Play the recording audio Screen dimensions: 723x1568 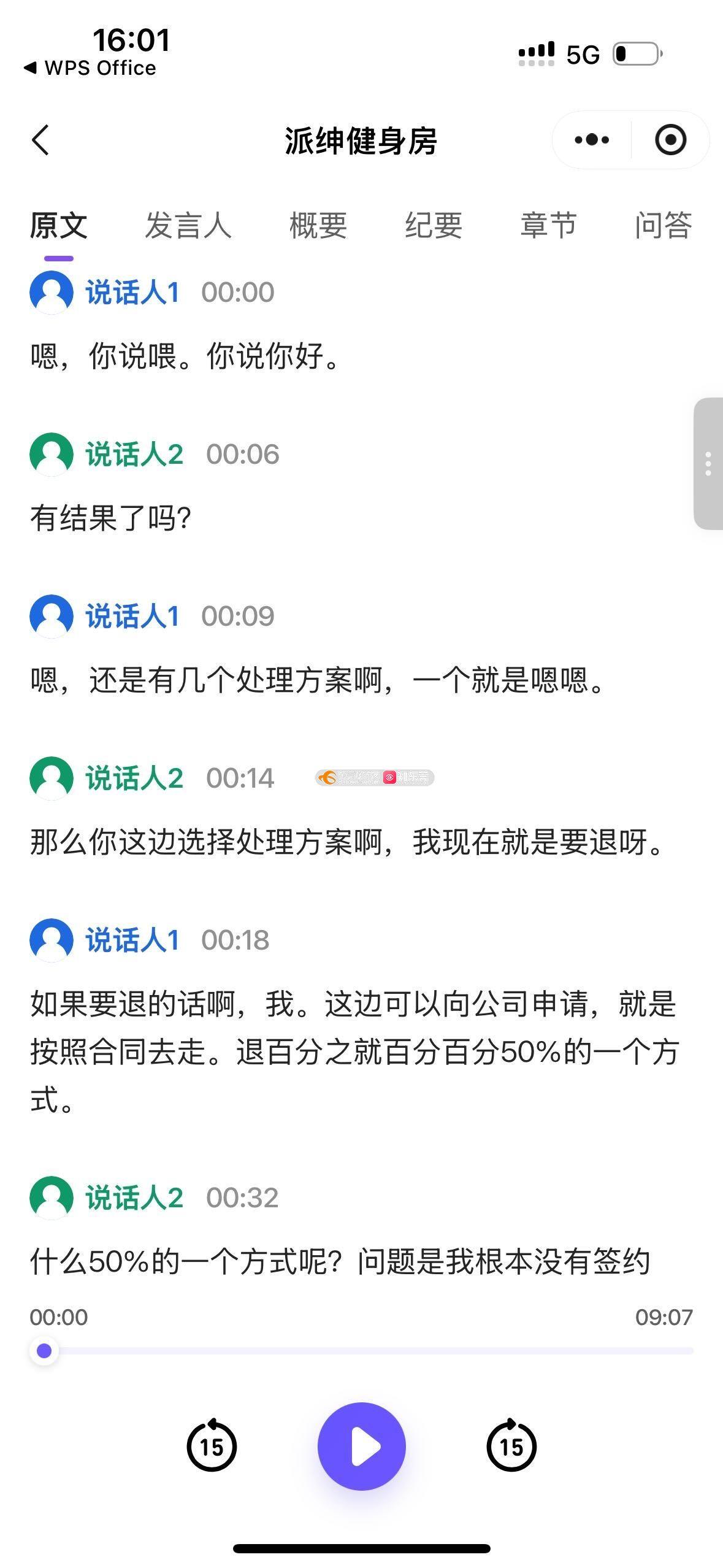pos(362,1446)
